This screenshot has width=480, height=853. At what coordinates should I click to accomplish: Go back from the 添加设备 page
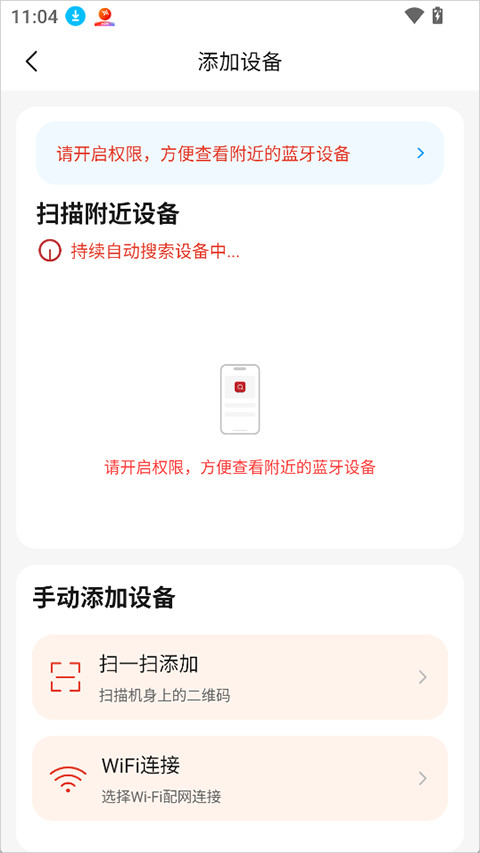tap(32, 61)
